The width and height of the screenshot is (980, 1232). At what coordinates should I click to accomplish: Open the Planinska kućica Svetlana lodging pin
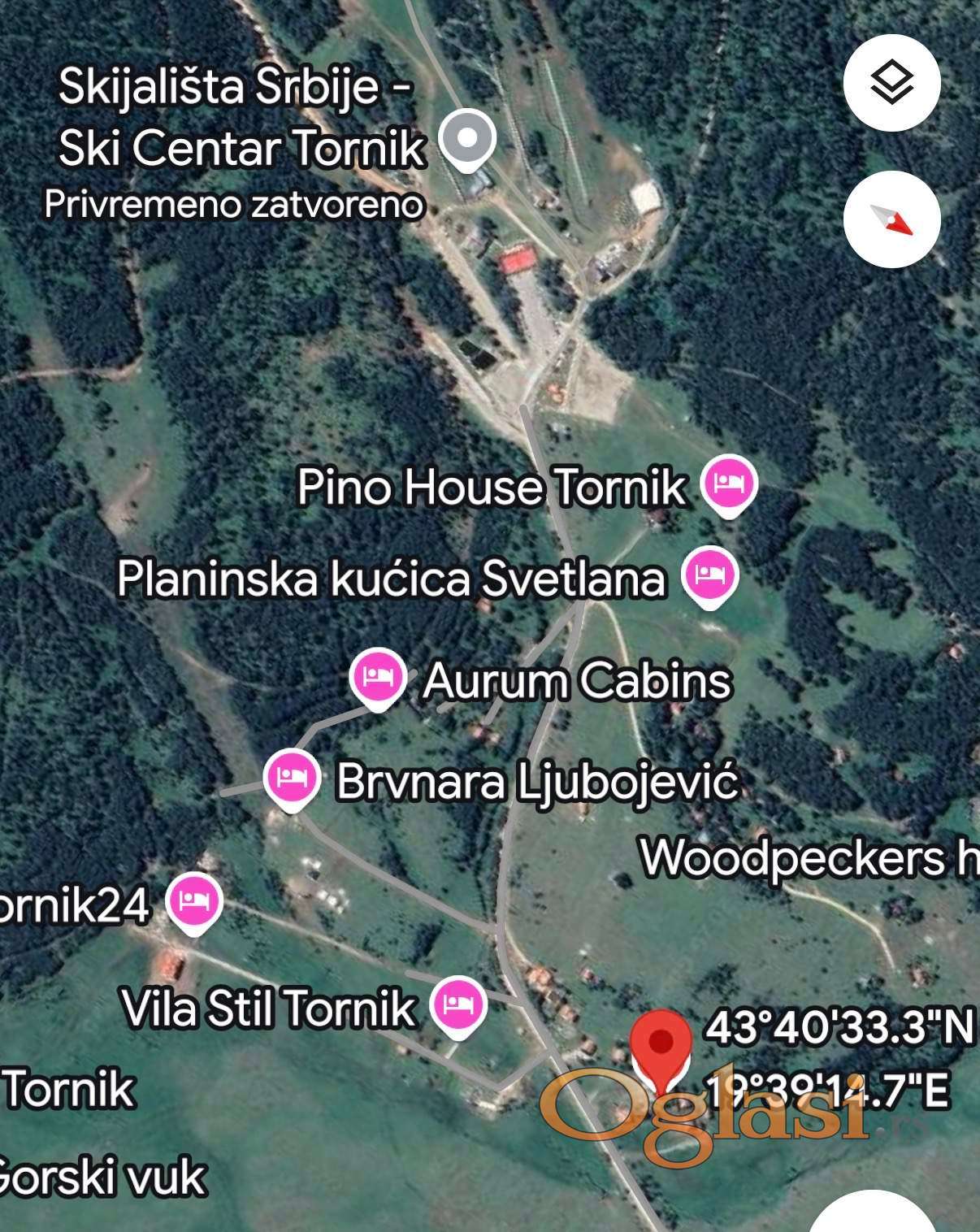[x=709, y=576]
